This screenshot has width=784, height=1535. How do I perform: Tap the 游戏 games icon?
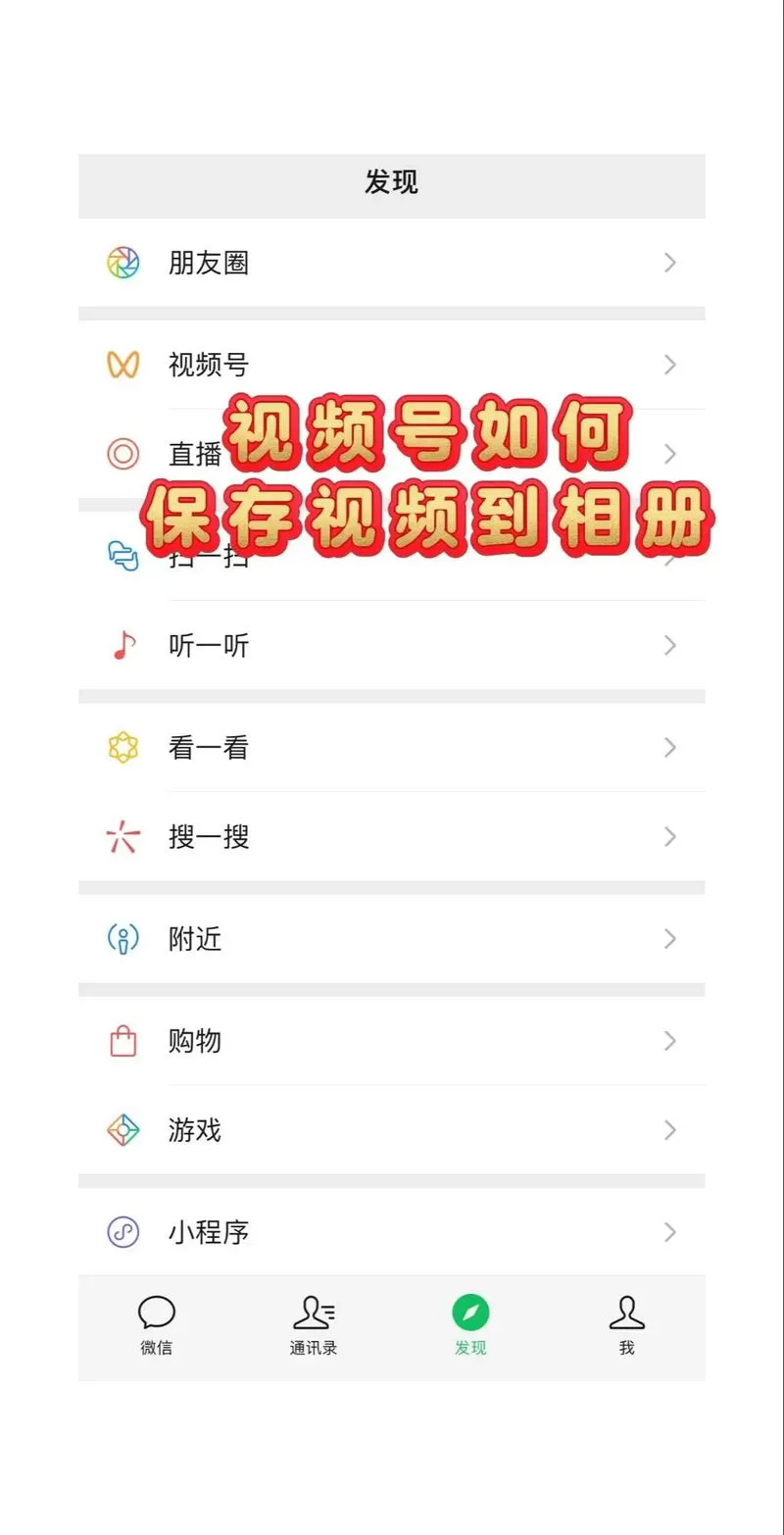pos(122,1129)
